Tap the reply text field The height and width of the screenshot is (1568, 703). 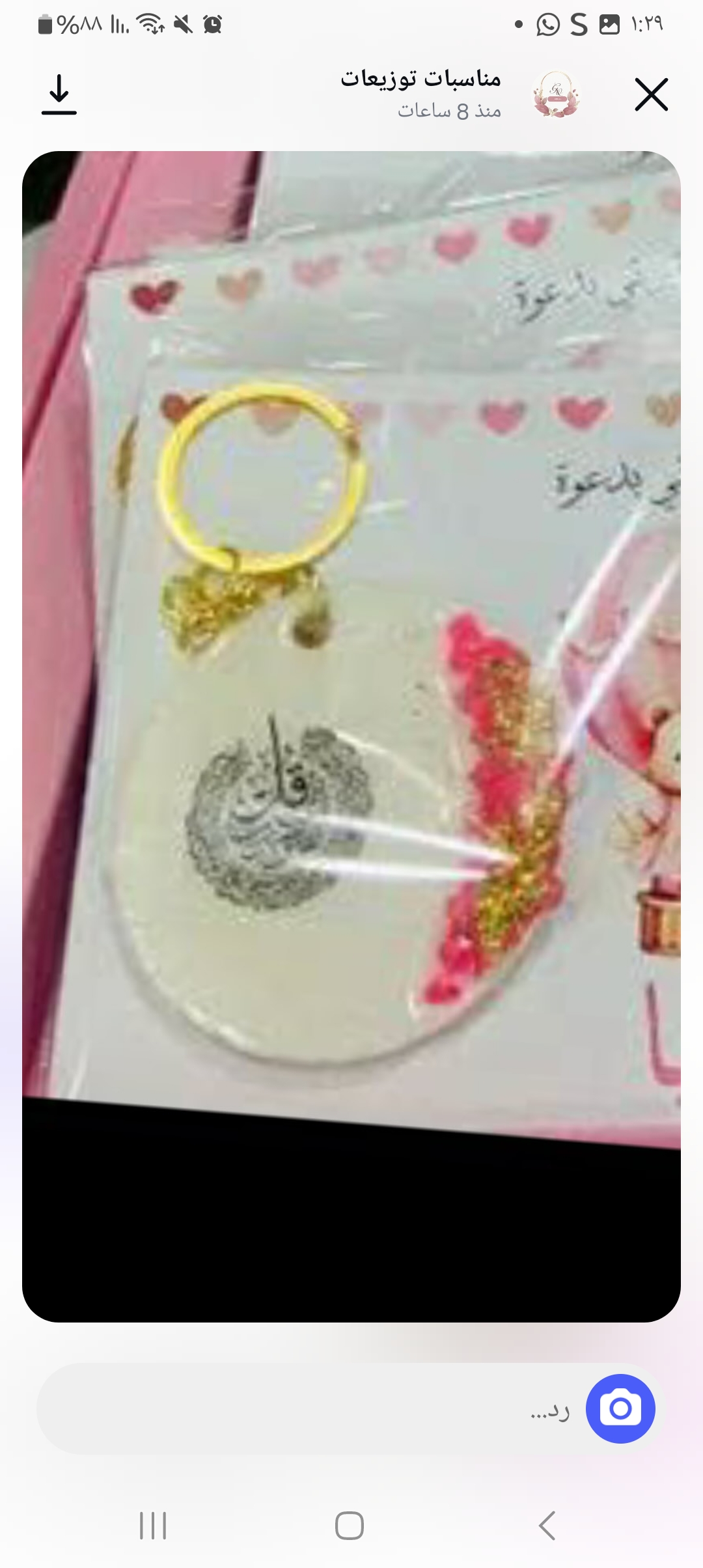312,1409
